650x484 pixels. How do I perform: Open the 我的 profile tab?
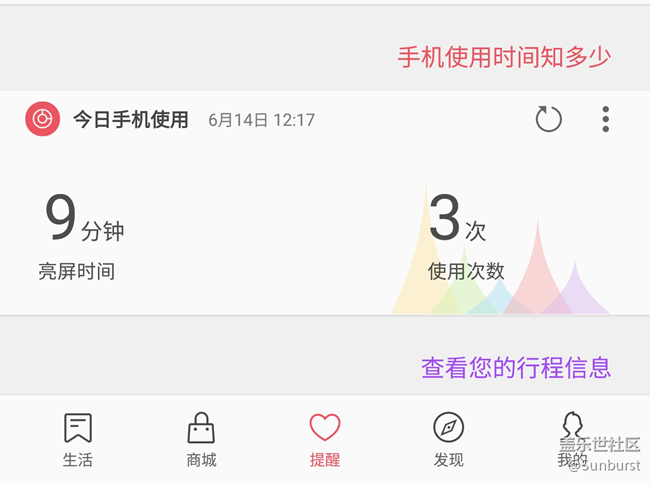[x=572, y=440]
